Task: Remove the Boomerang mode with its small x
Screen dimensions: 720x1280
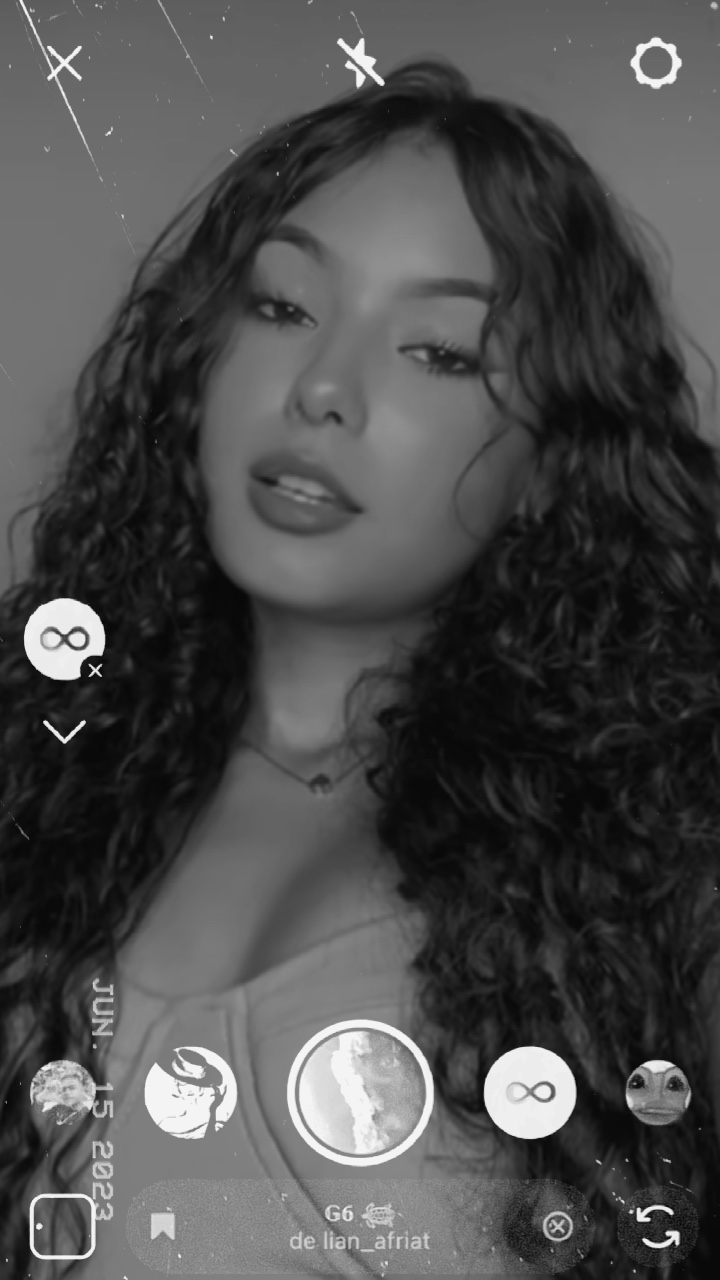Action: coord(95,671)
